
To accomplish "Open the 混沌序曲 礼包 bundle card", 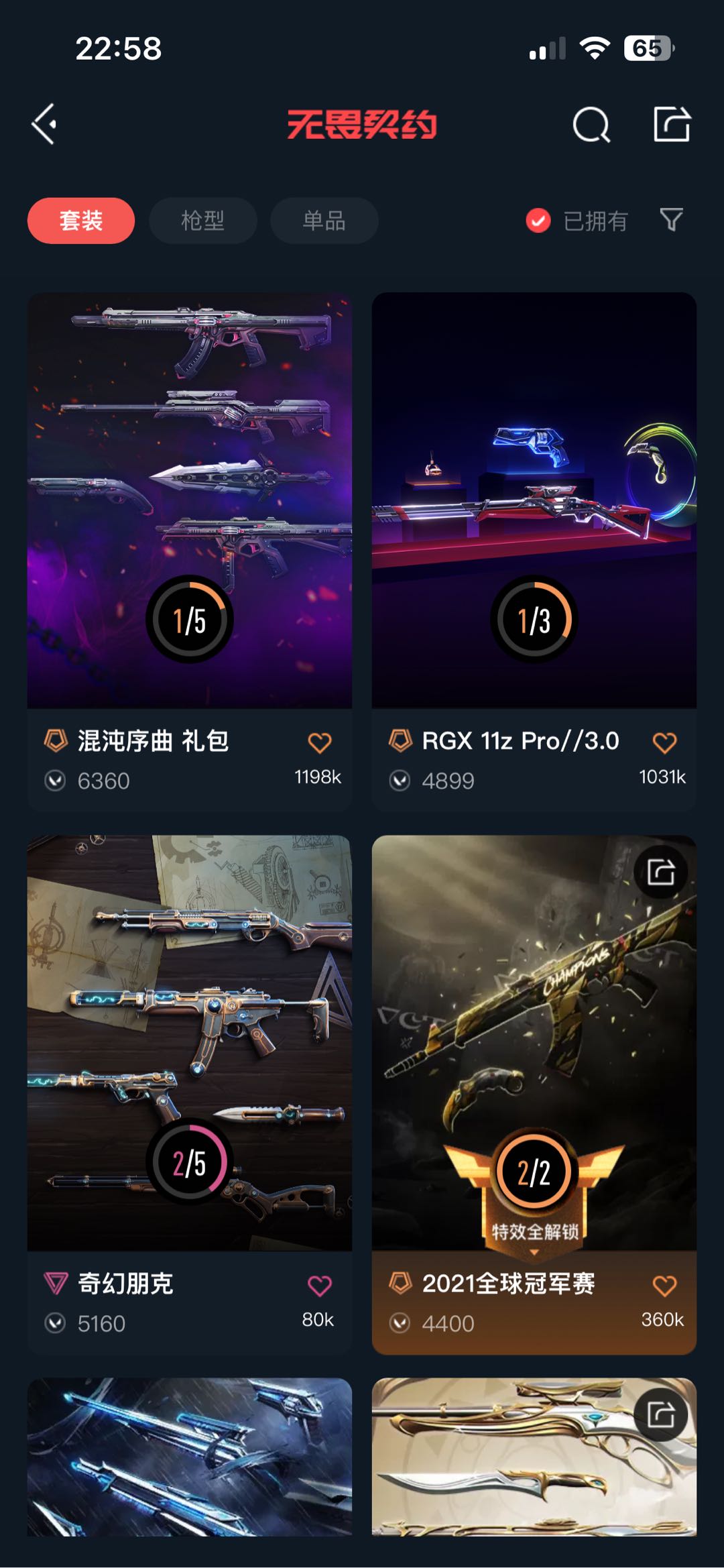I will [189, 500].
